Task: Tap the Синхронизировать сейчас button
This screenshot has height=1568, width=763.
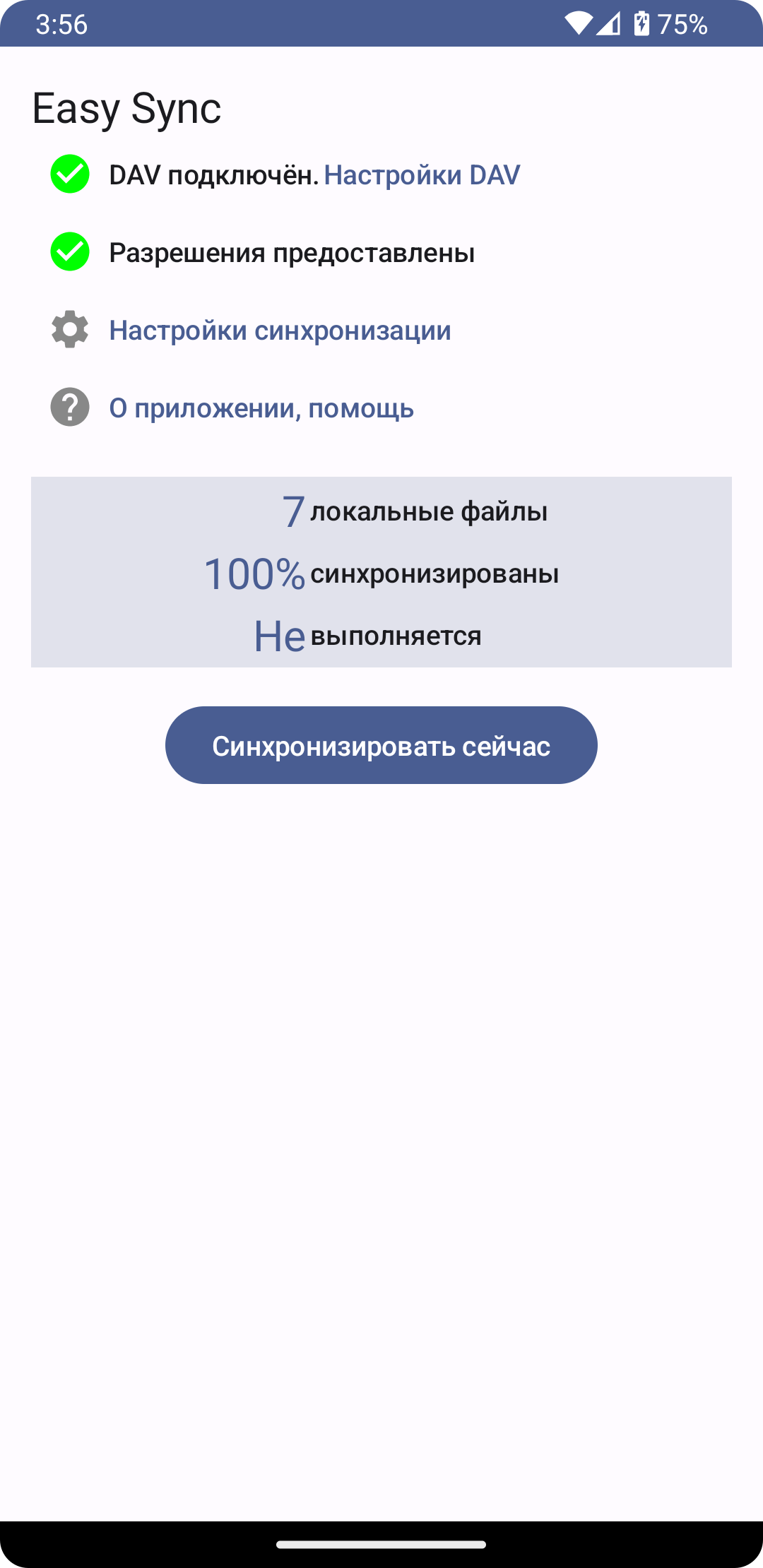Action: 381,745
